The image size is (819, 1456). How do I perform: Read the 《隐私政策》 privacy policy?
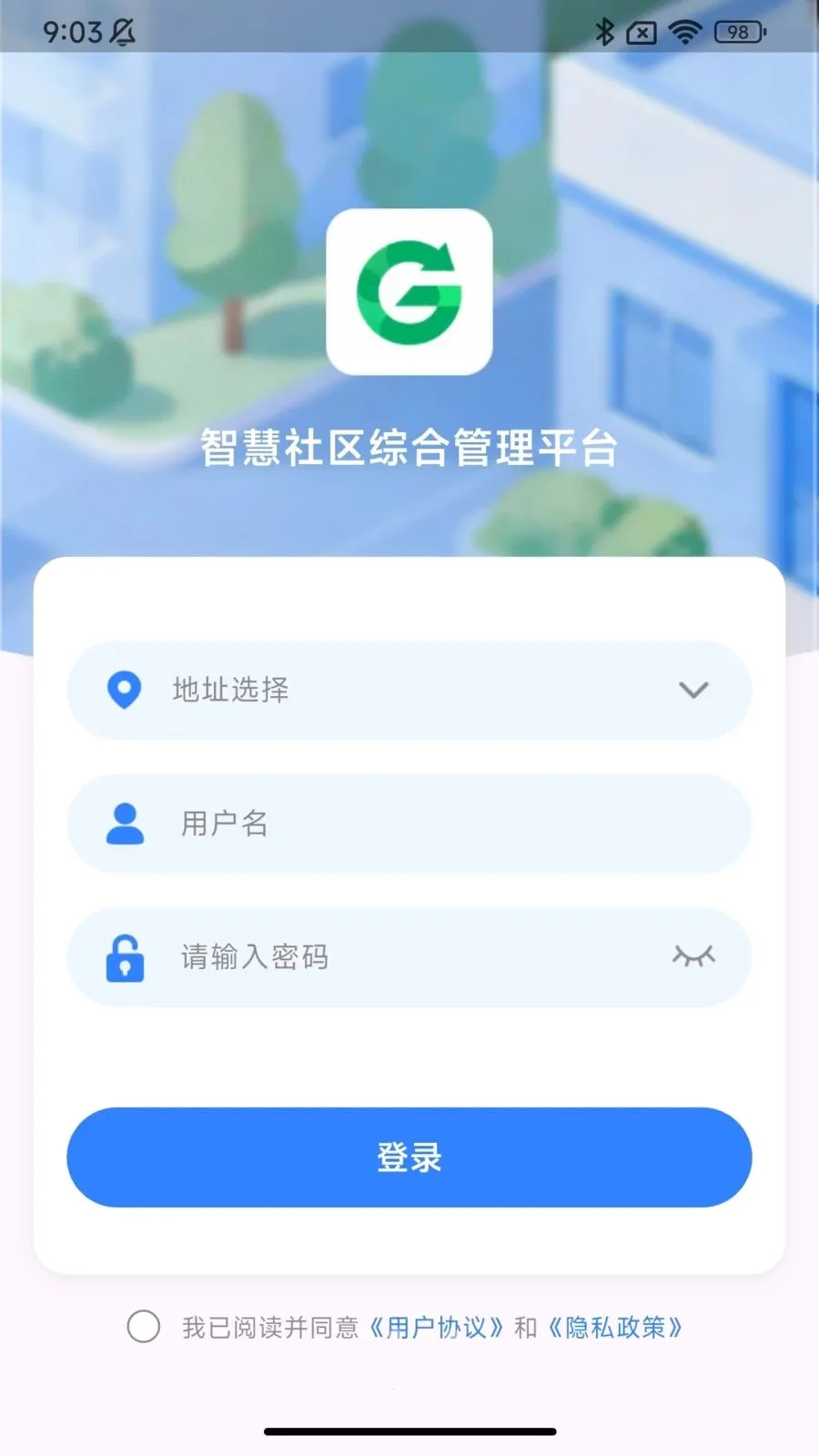[x=615, y=1328]
